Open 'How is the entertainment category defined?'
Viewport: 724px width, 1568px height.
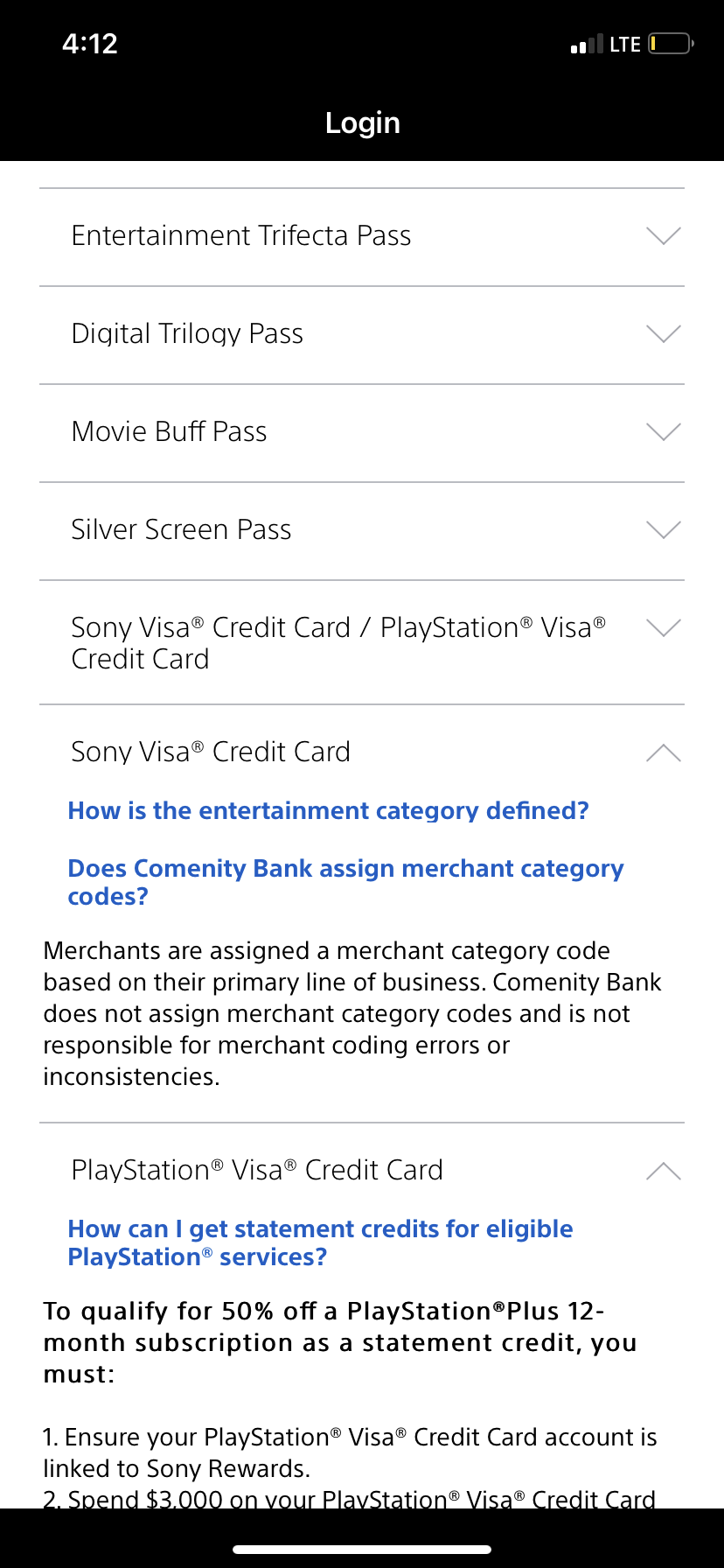click(x=328, y=811)
